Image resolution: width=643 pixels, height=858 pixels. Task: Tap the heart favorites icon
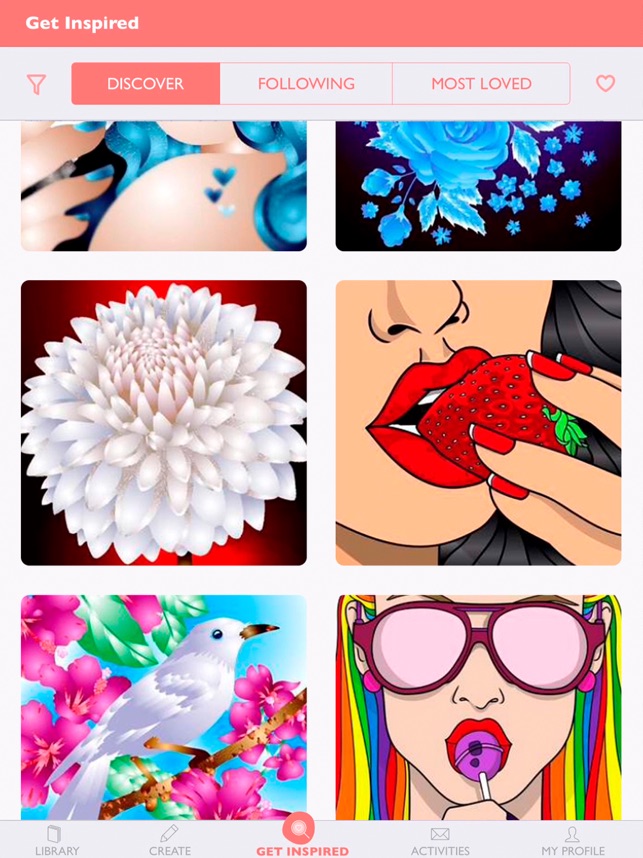[x=605, y=84]
